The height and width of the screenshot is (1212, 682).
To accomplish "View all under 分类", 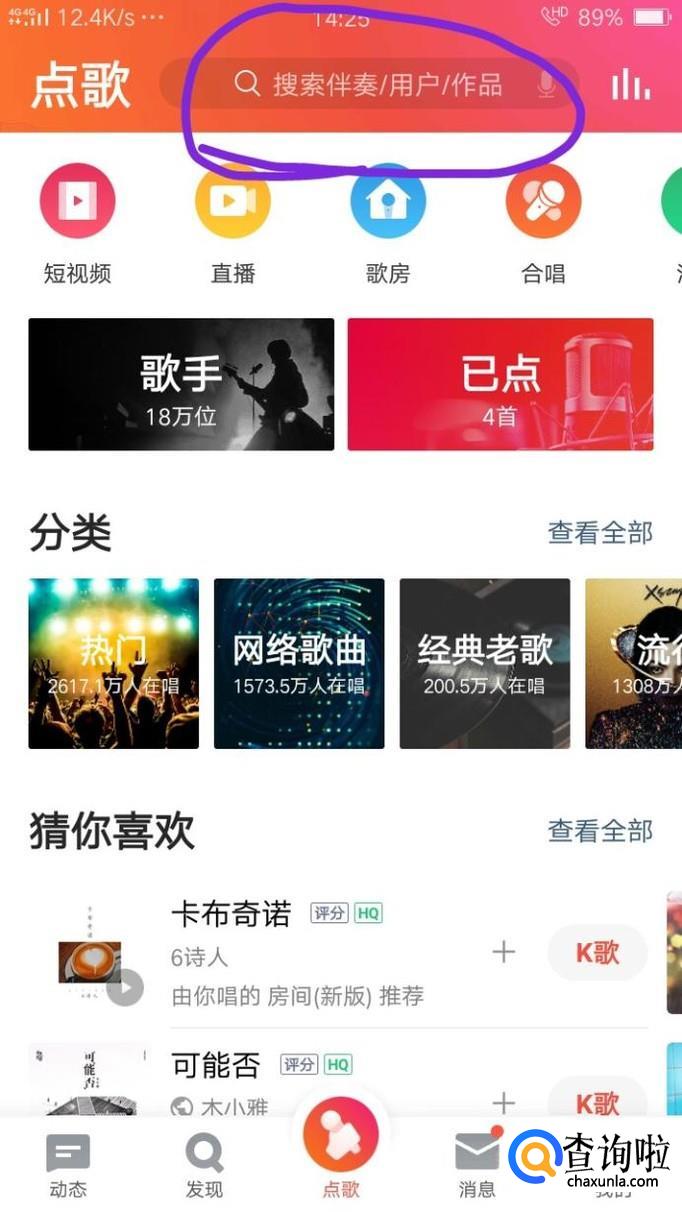I will click(x=600, y=533).
